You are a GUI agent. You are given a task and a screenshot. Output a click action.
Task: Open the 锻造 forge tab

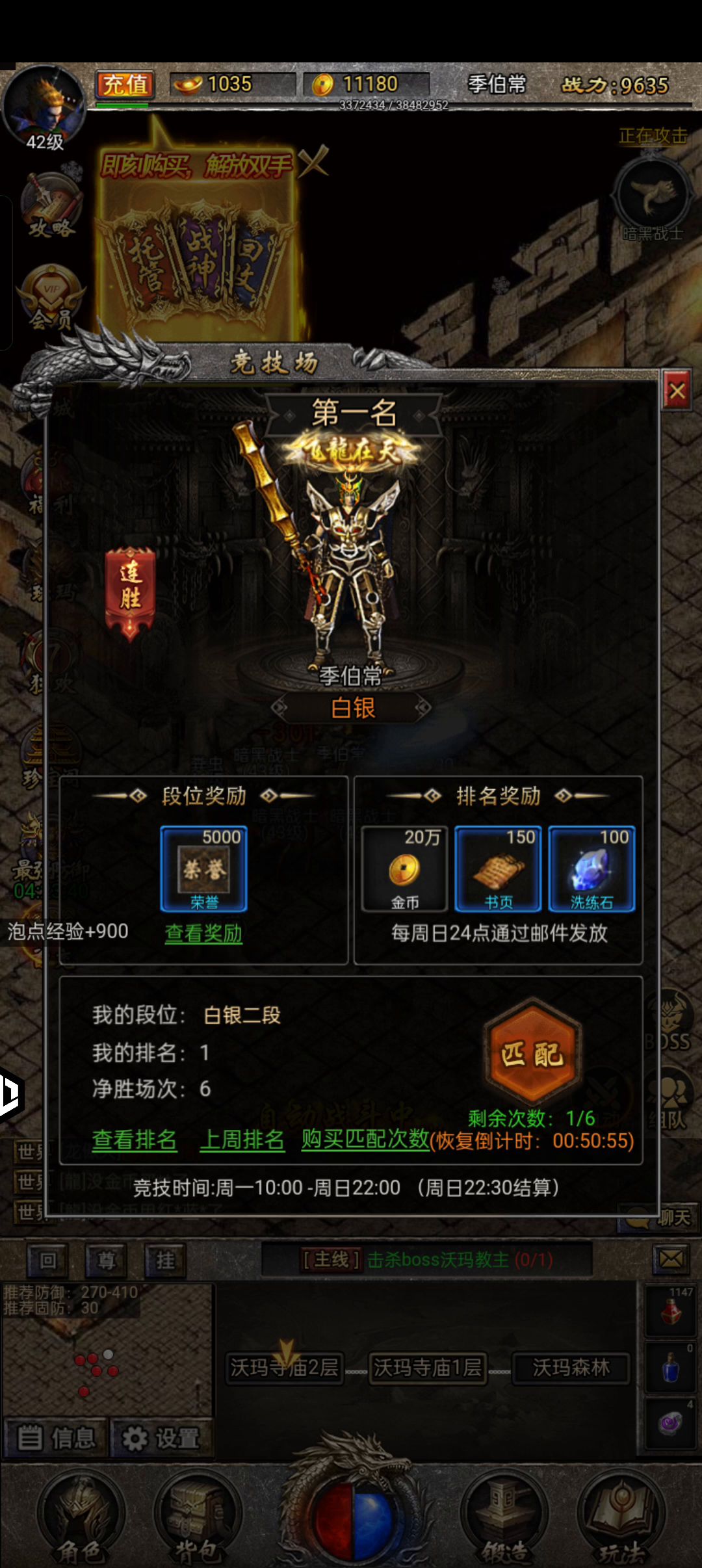[504, 1518]
